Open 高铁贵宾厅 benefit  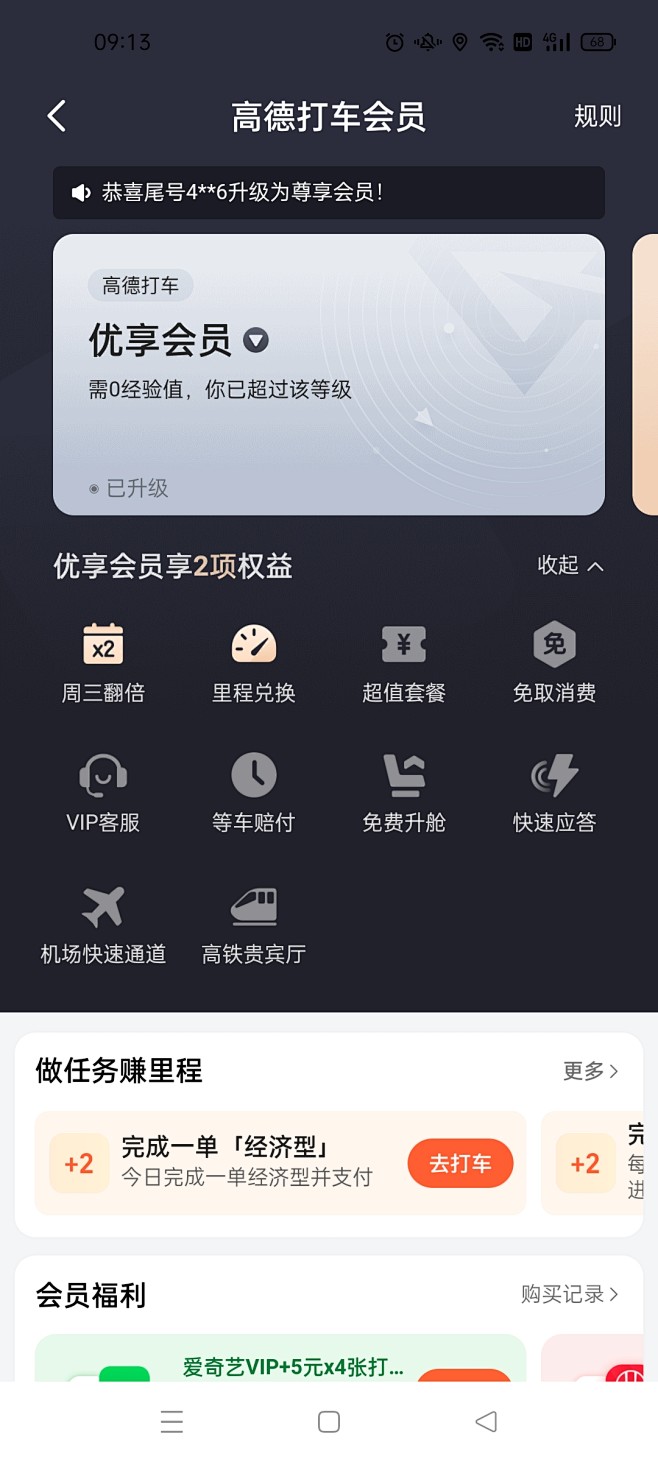tap(254, 925)
